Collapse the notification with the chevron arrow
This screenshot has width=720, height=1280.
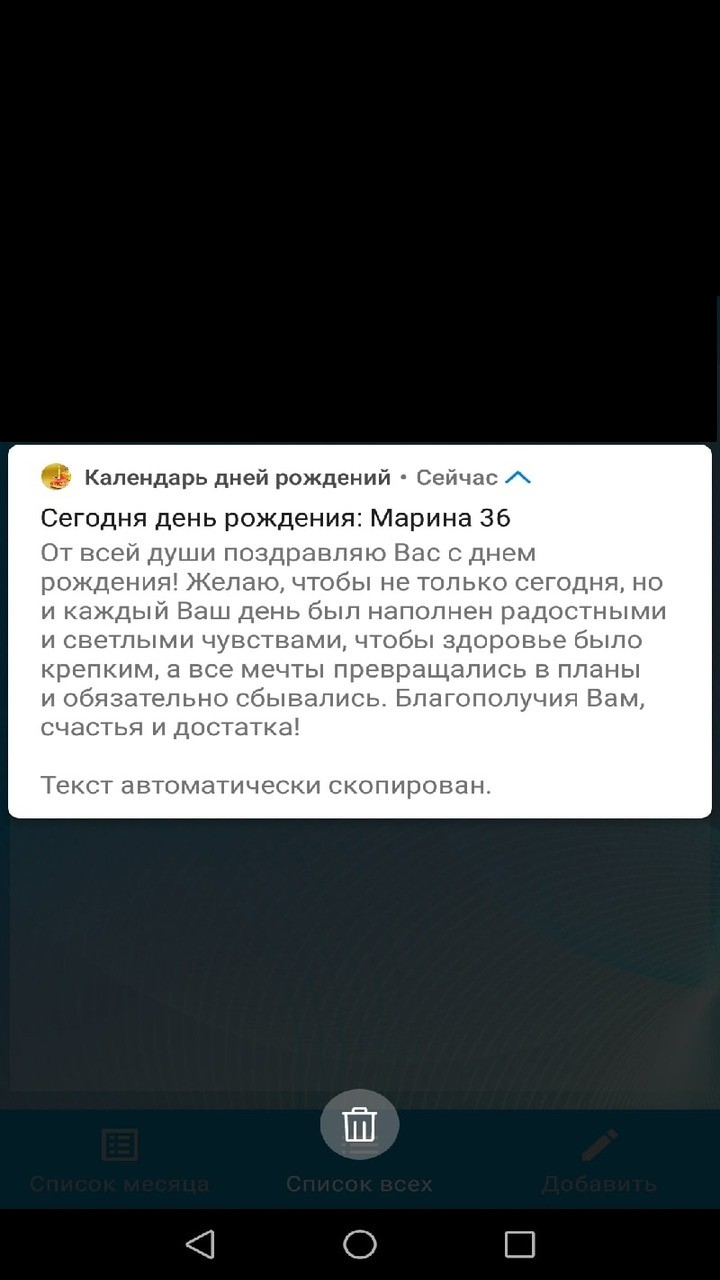click(x=517, y=477)
